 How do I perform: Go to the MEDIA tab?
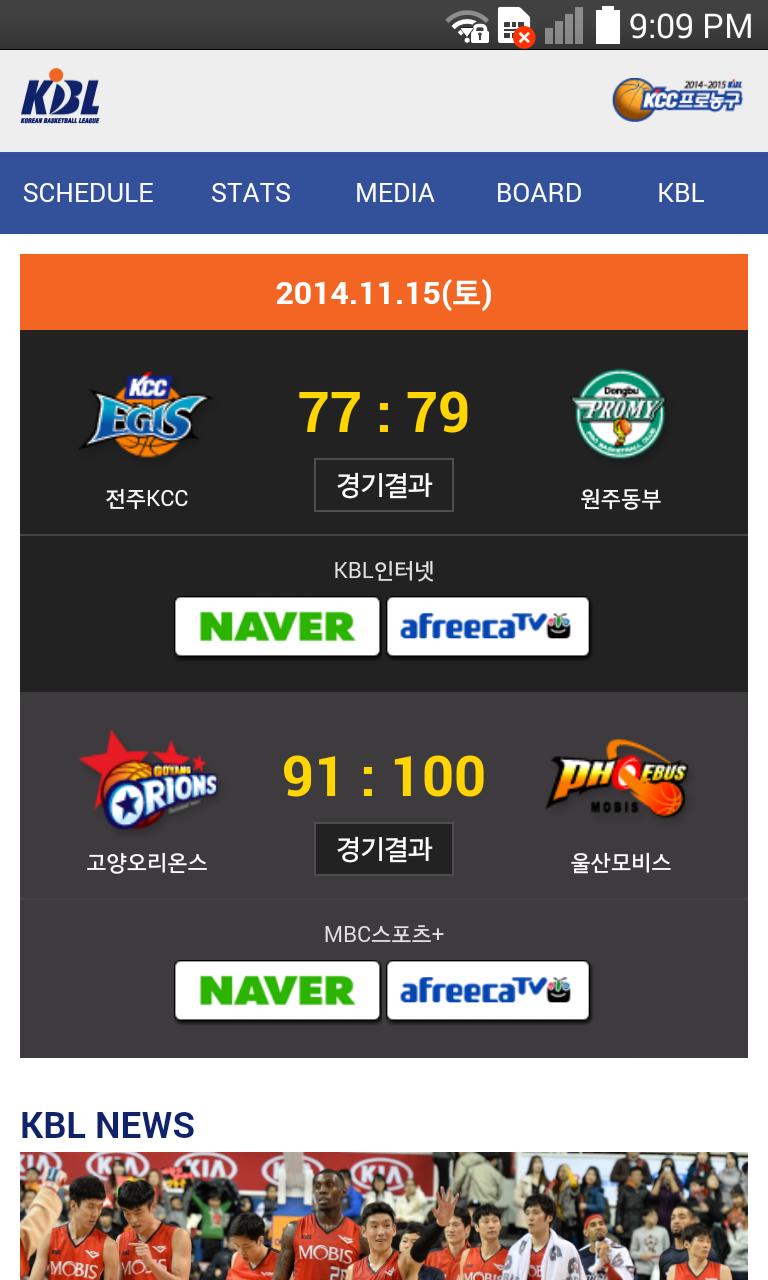click(394, 193)
